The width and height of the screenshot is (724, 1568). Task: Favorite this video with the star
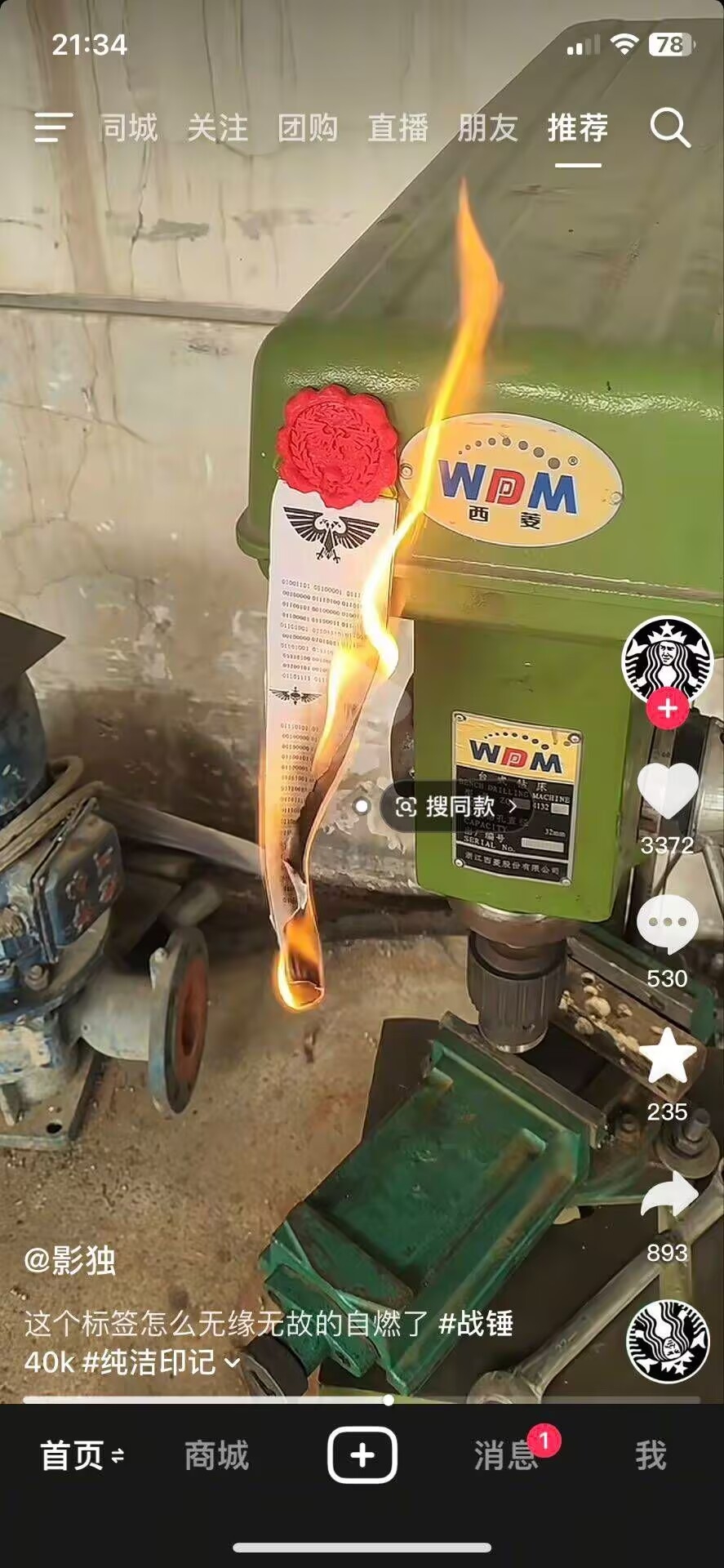click(667, 1057)
